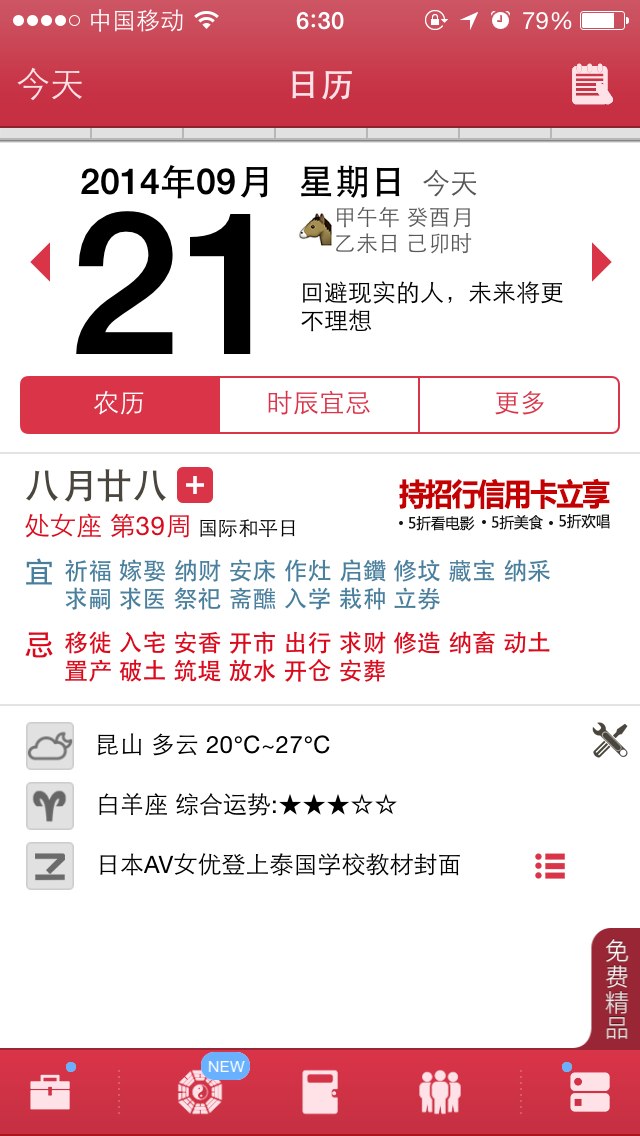
Task: Switch to the 更多 segment
Action: (x=519, y=404)
